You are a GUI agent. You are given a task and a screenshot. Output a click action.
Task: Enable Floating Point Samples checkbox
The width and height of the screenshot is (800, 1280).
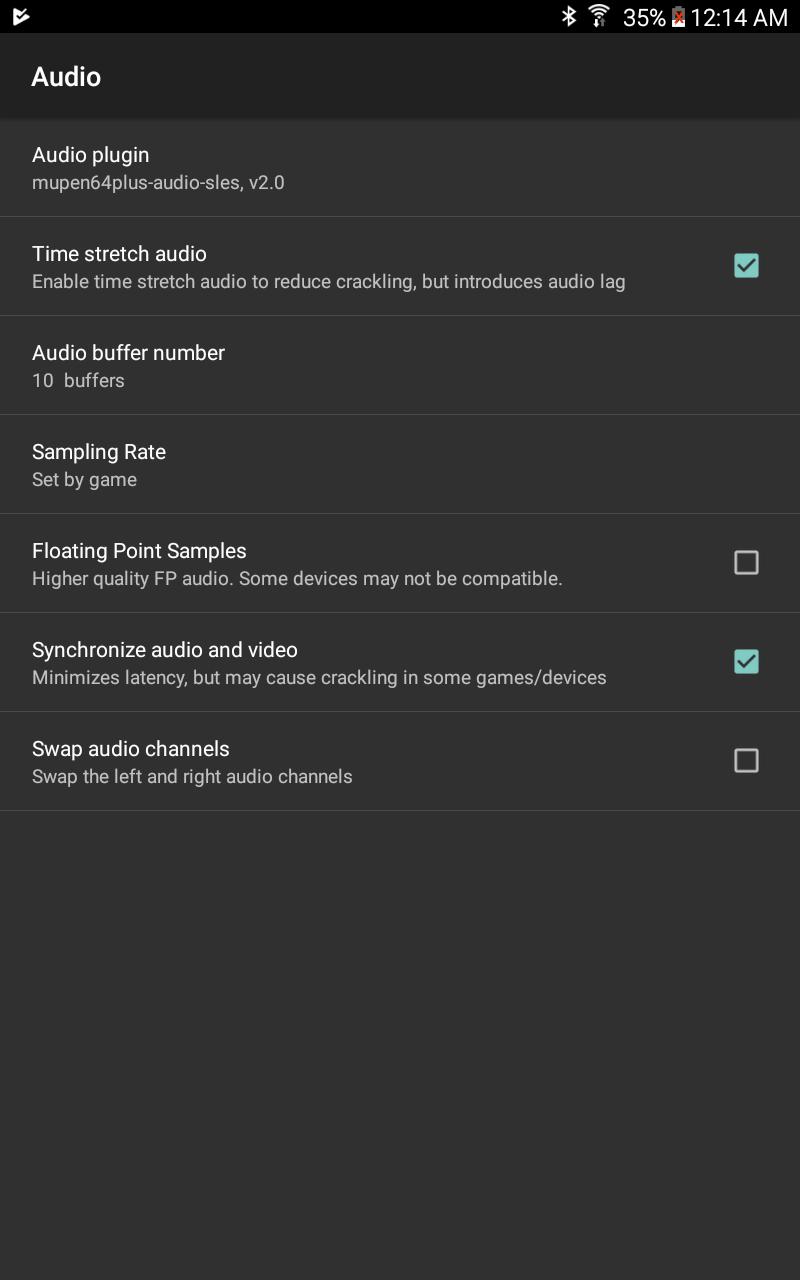[746, 563]
